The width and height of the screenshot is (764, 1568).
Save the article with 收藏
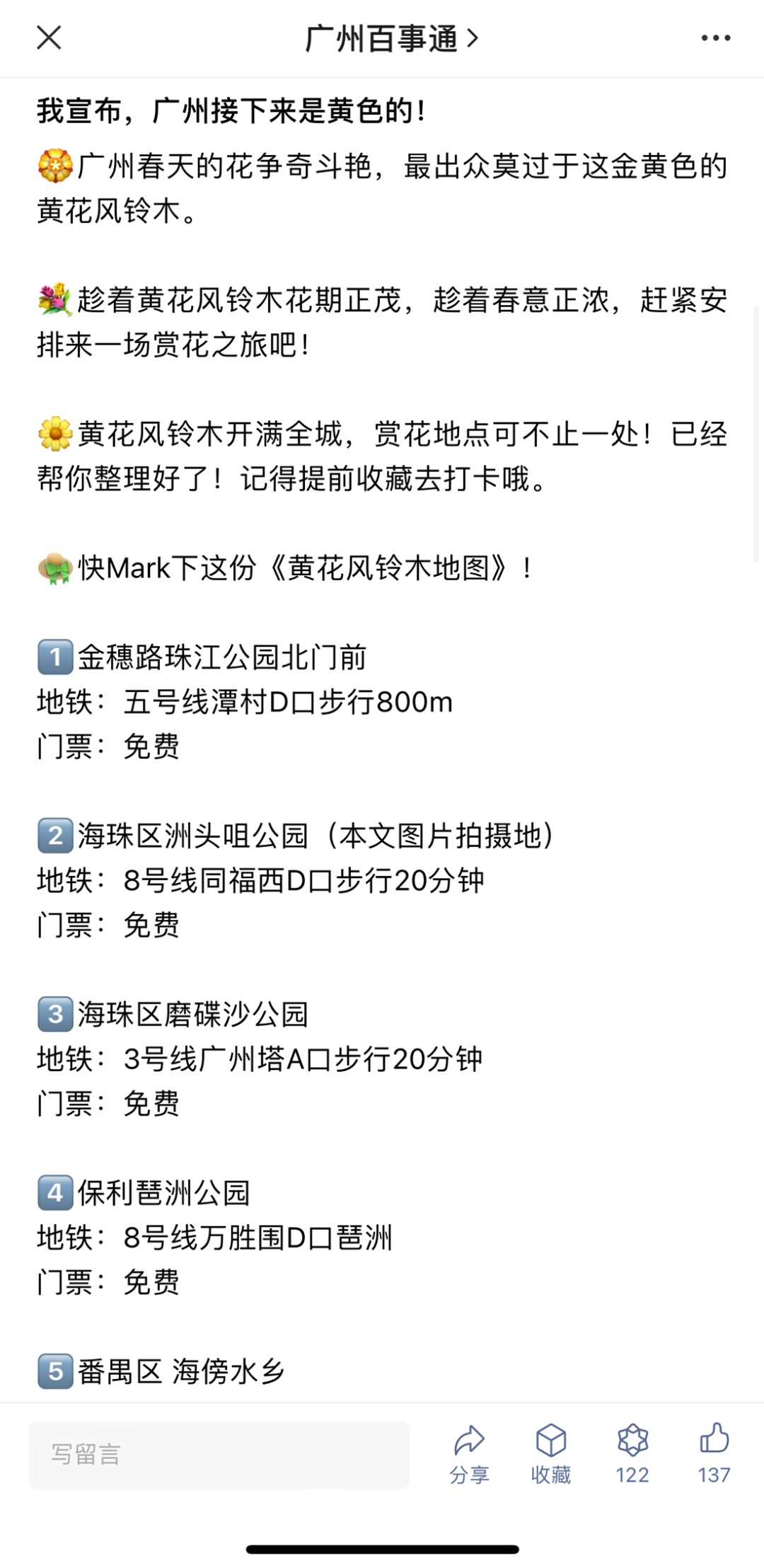[551, 1454]
